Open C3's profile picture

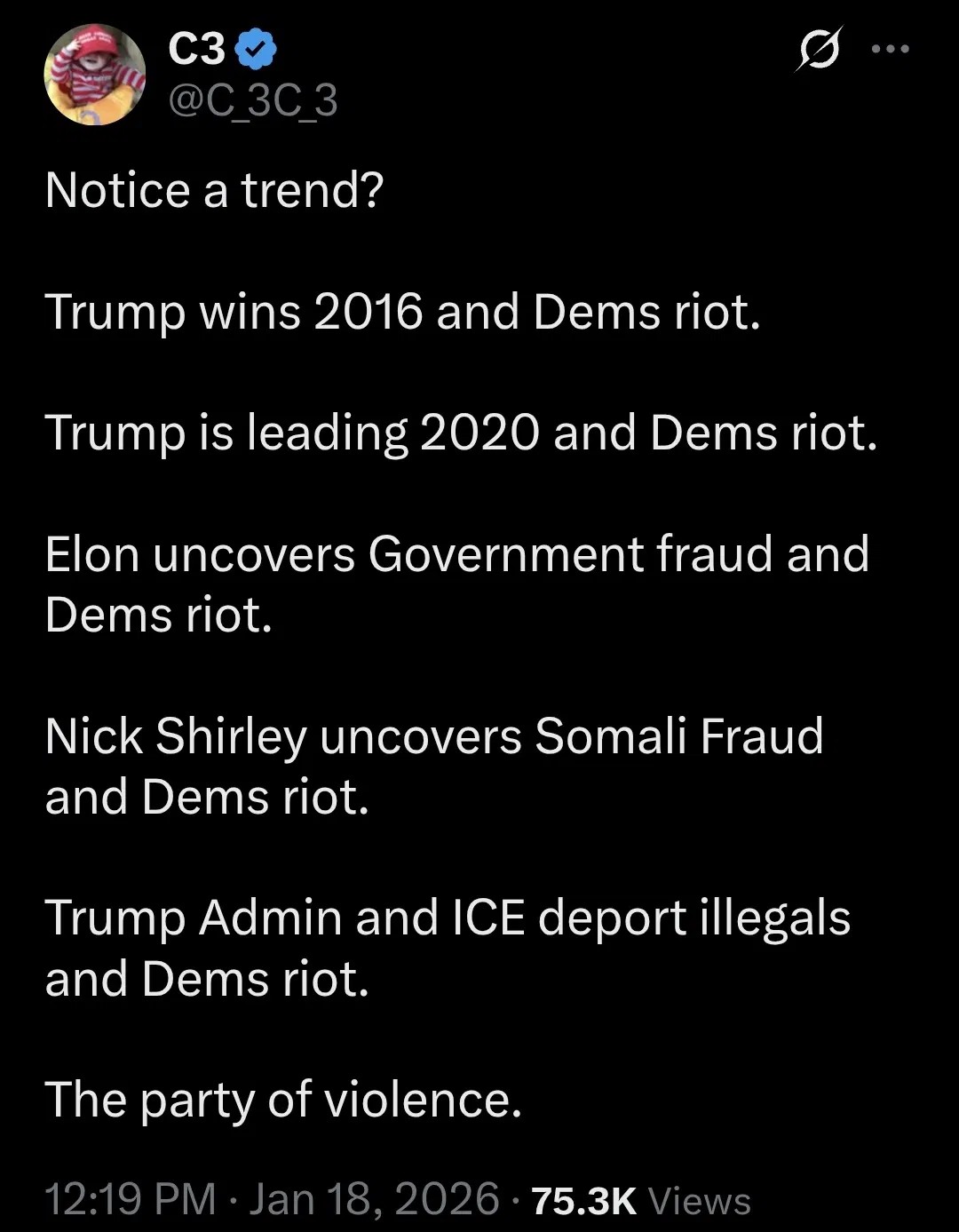point(95,74)
